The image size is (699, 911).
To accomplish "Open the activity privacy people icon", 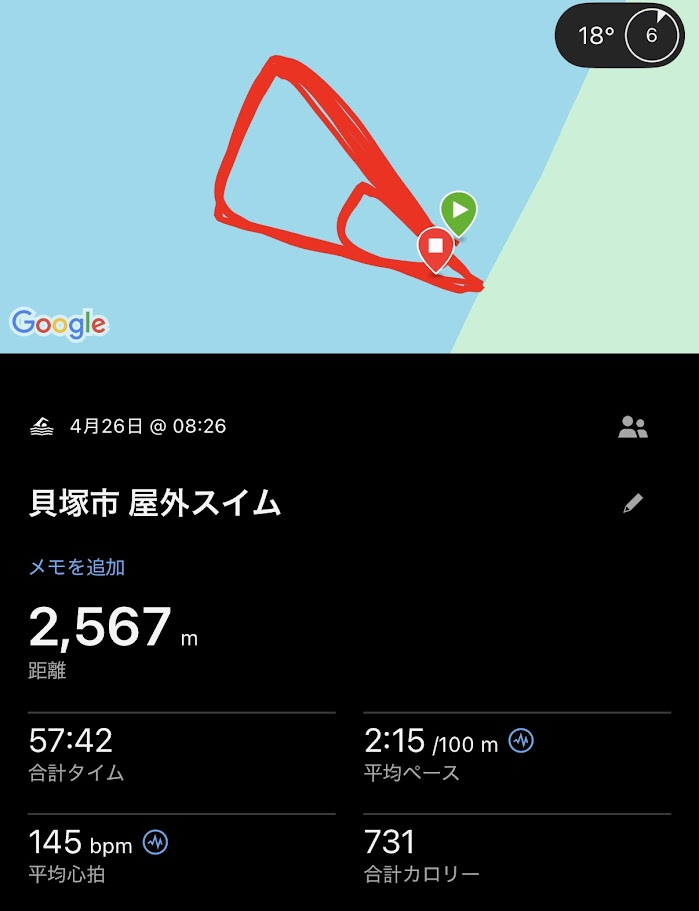I will (x=633, y=428).
